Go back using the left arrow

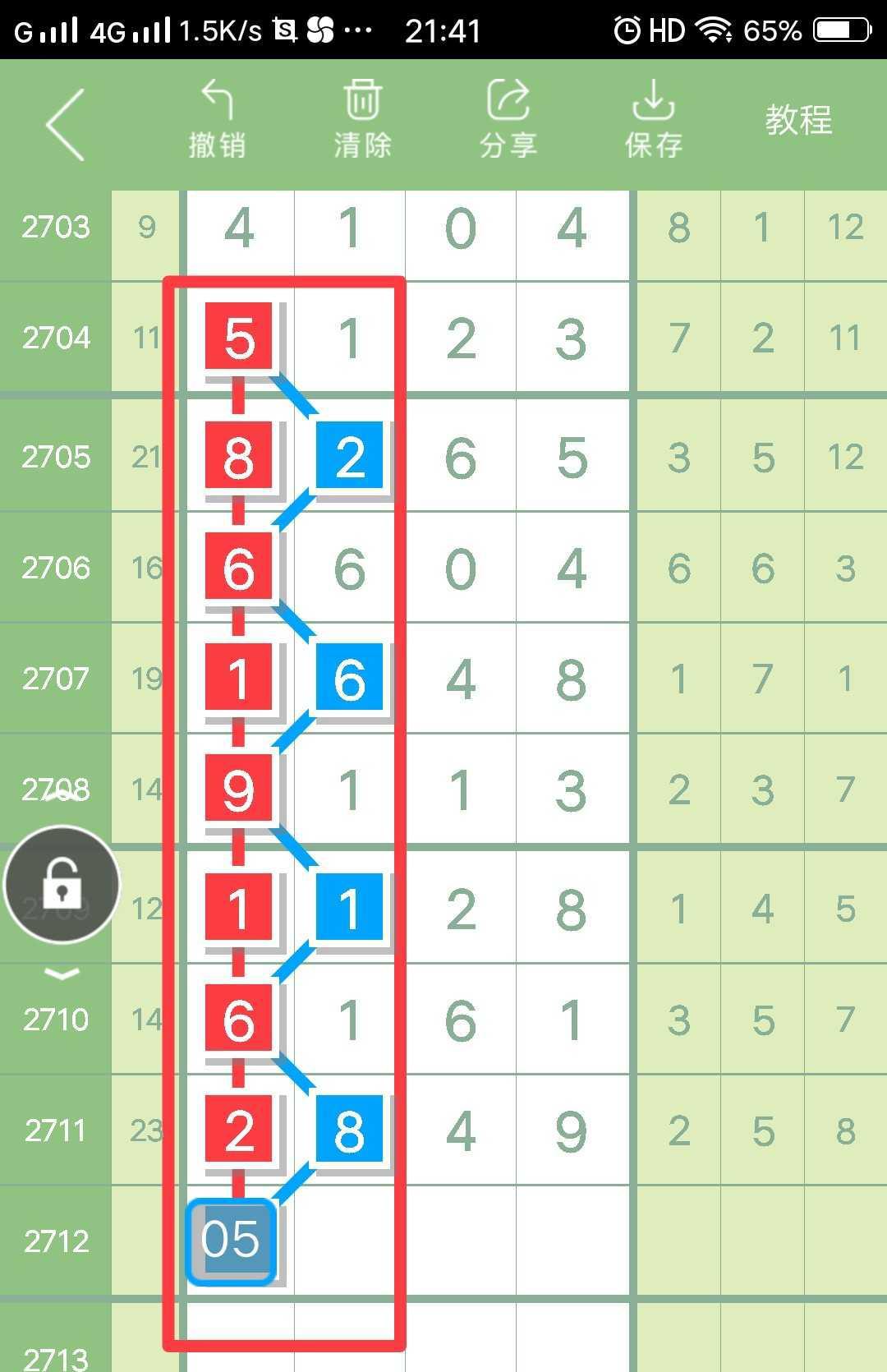pos(66,125)
